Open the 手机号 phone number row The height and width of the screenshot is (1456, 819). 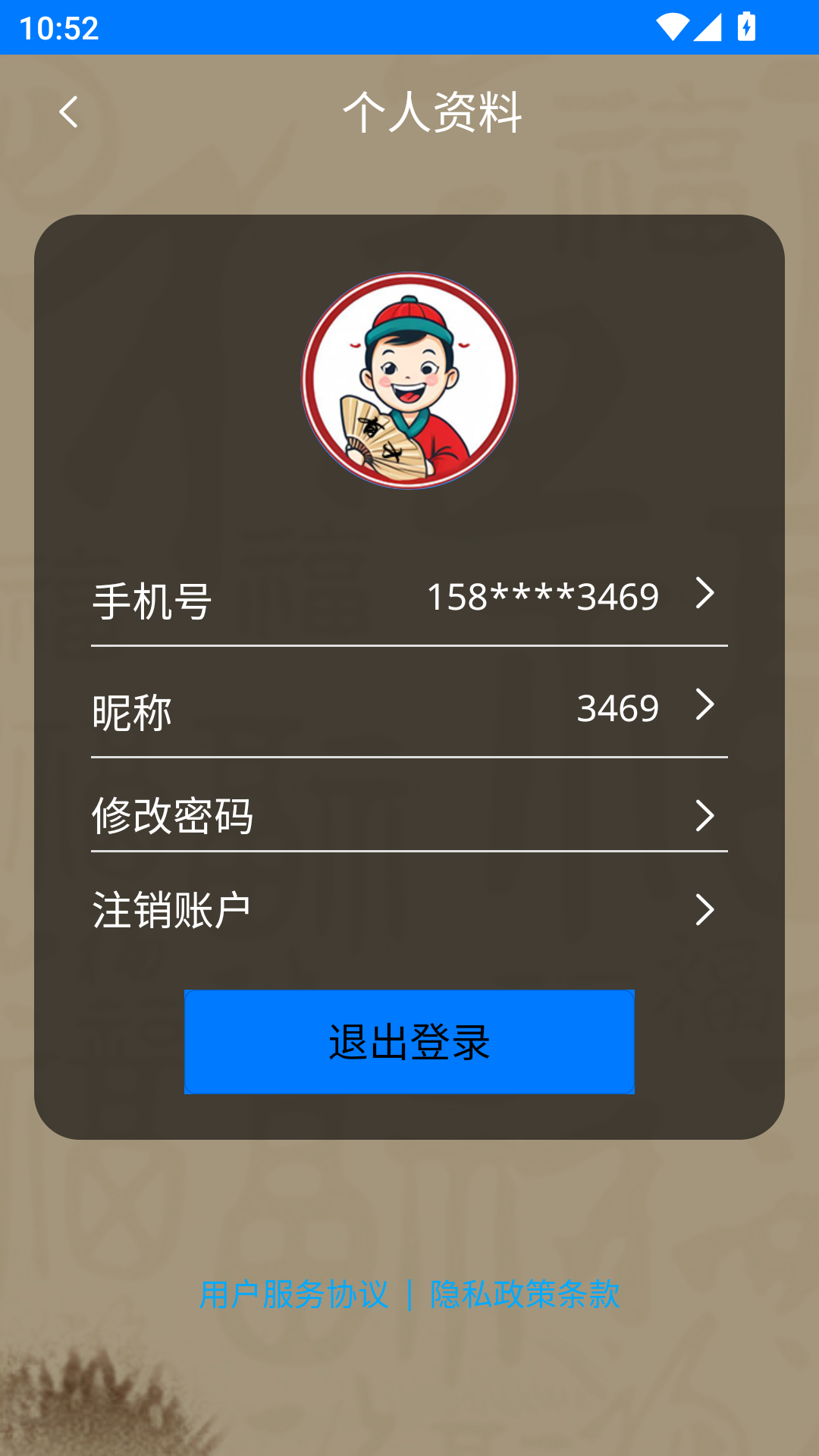coord(409,598)
